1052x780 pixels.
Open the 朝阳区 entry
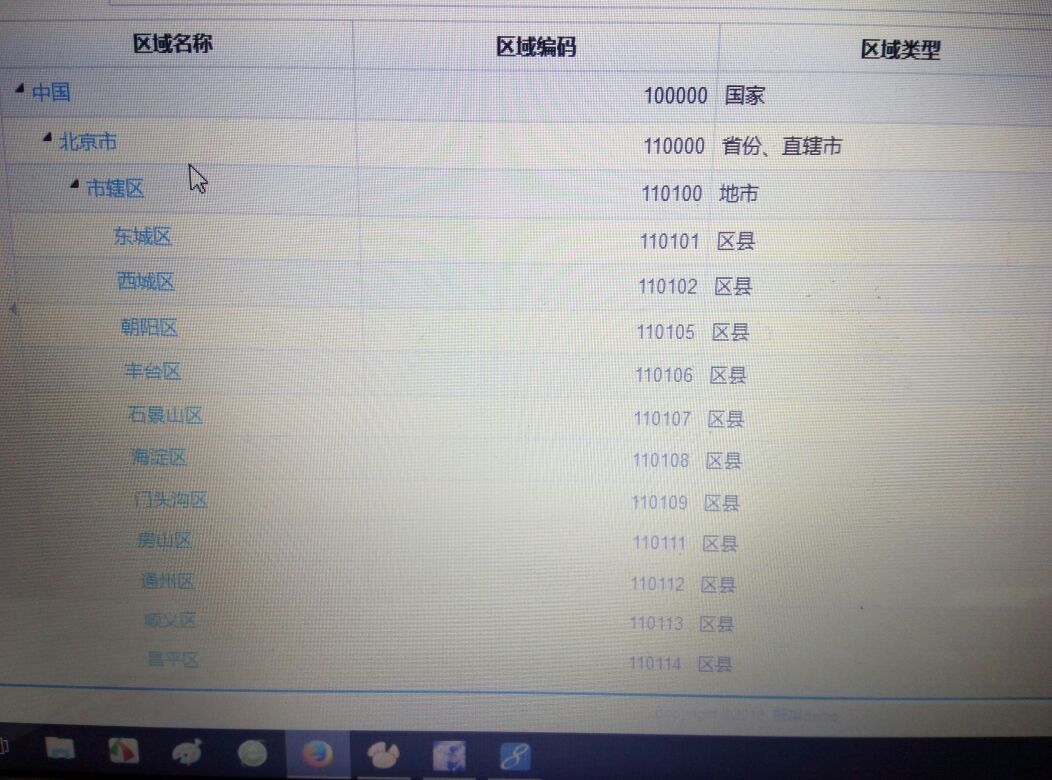149,327
